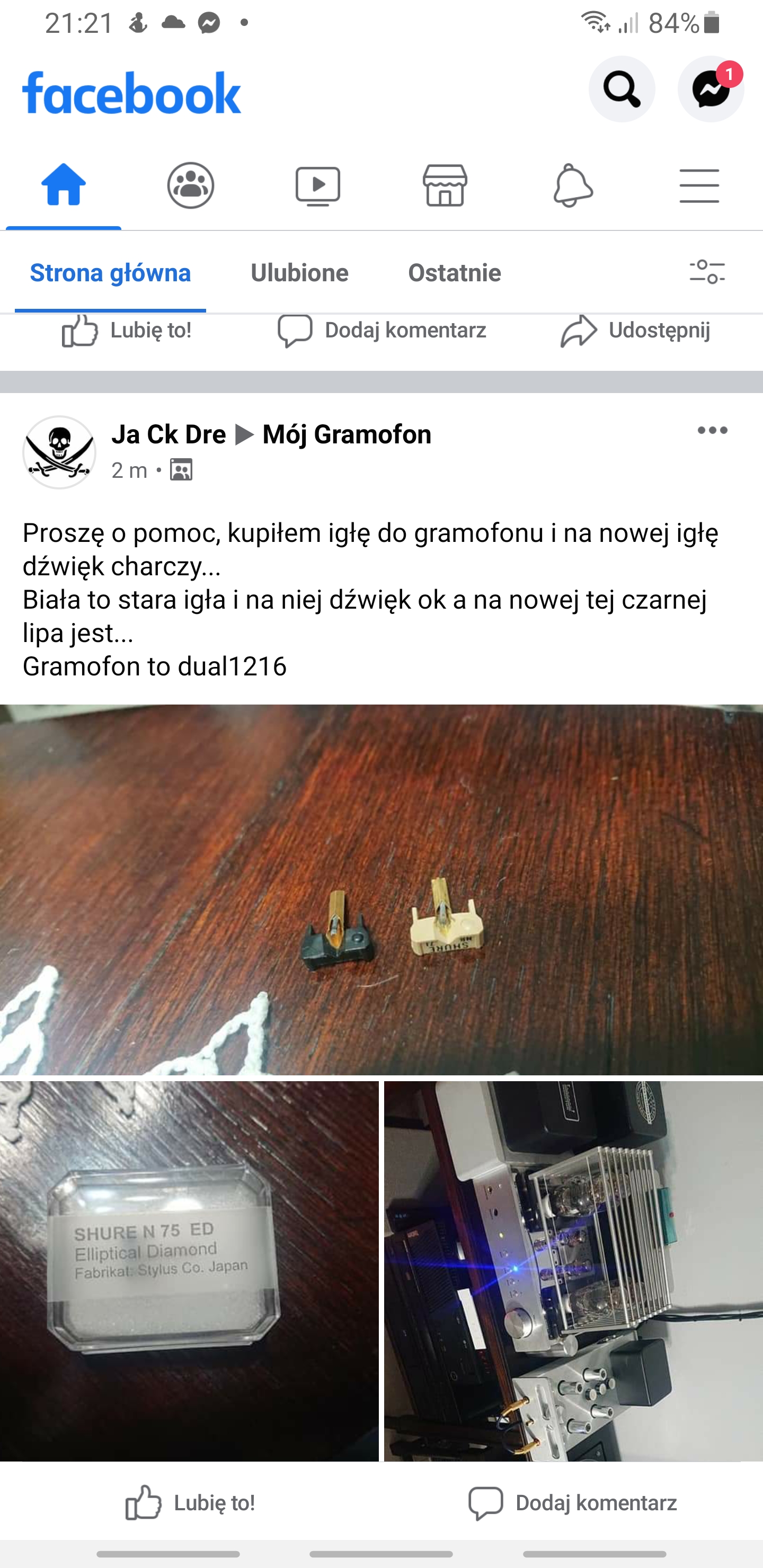Switch to the Ostatnie feed
Image resolution: width=763 pixels, height=1568 pixels.
(454, 273)
